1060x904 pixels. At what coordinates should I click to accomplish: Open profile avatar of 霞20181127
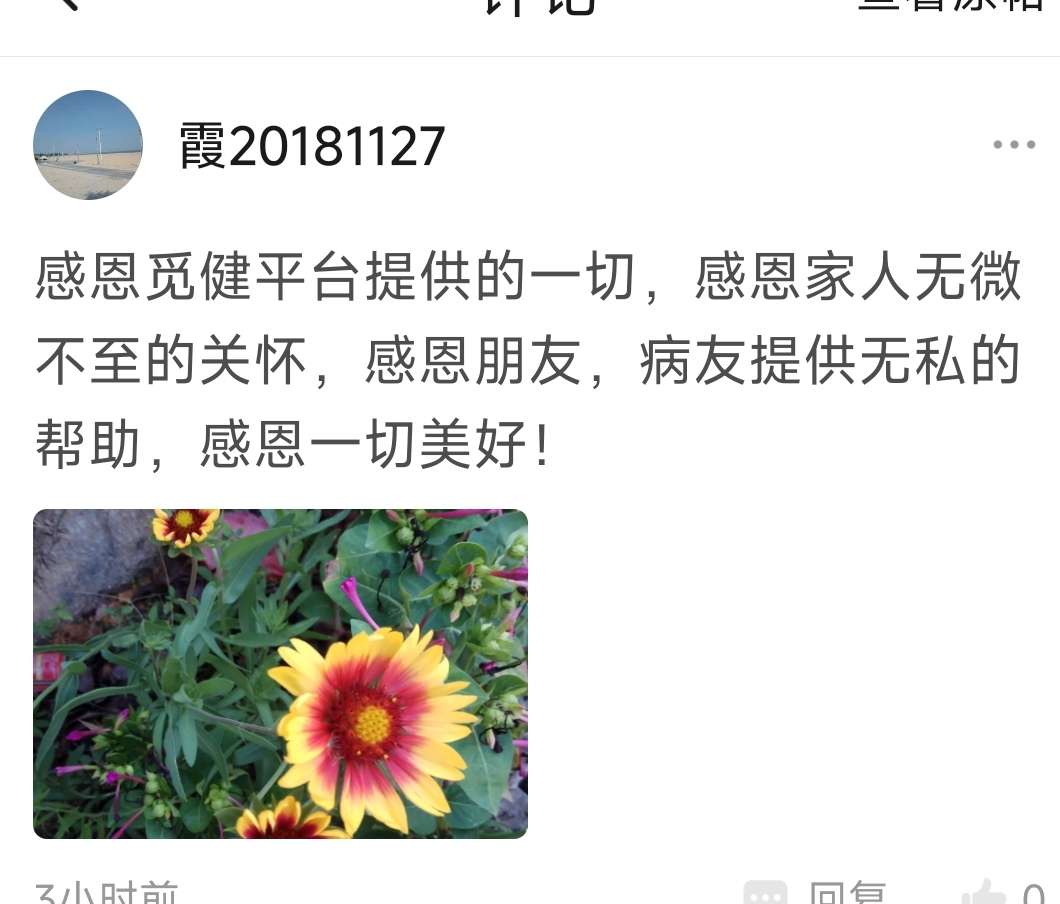(x=88, y=145)
